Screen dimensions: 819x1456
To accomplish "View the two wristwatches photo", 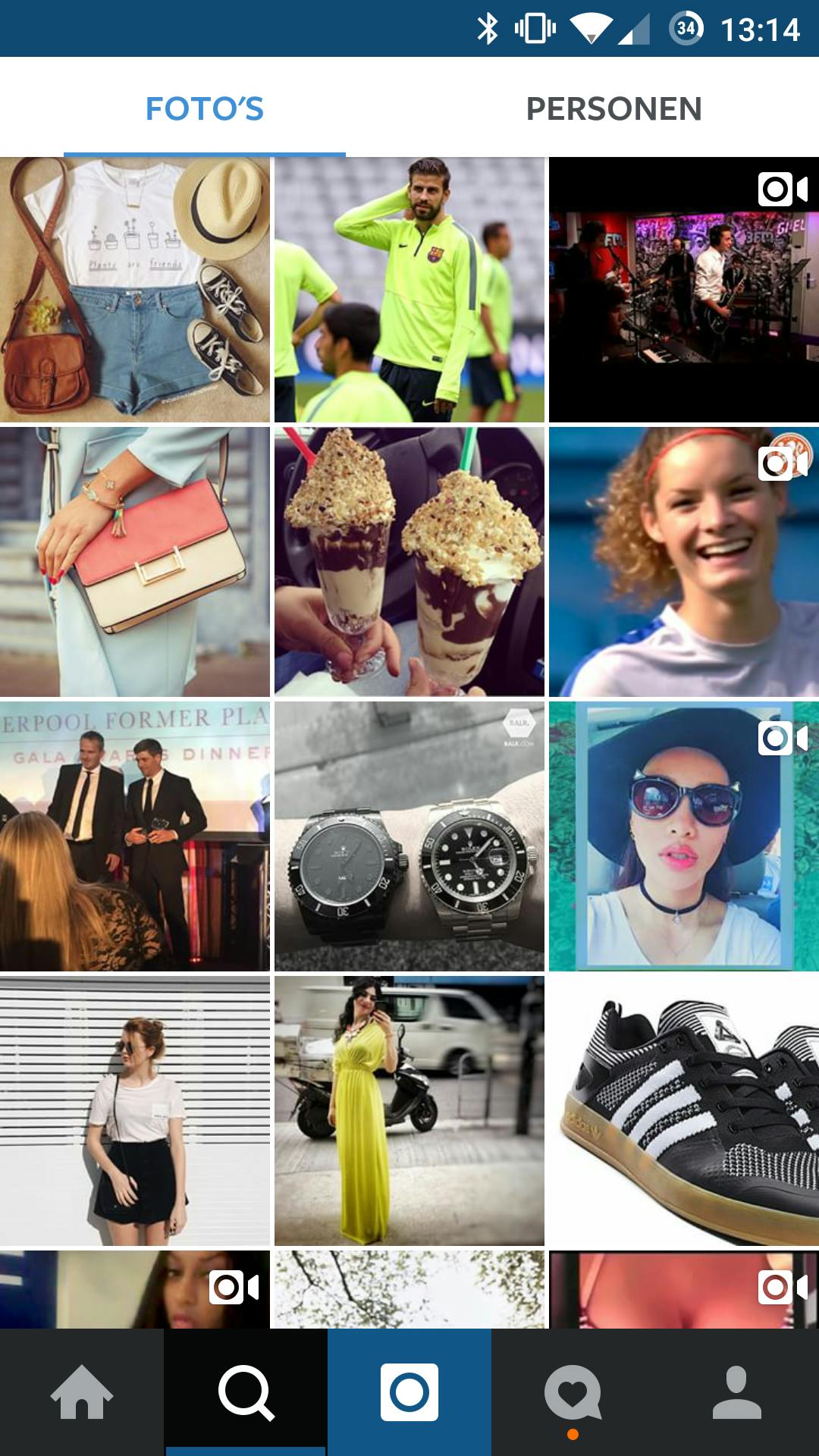I will coord(409,836).
